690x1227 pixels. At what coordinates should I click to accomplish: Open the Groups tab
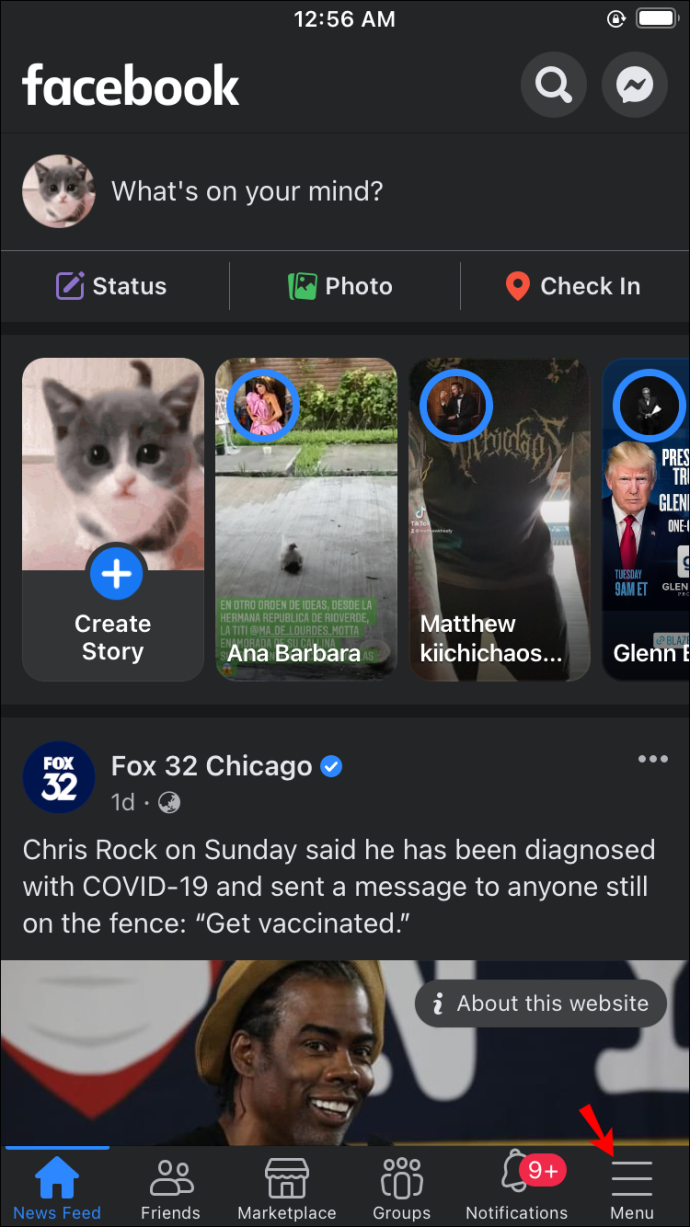click(401, 1187)
